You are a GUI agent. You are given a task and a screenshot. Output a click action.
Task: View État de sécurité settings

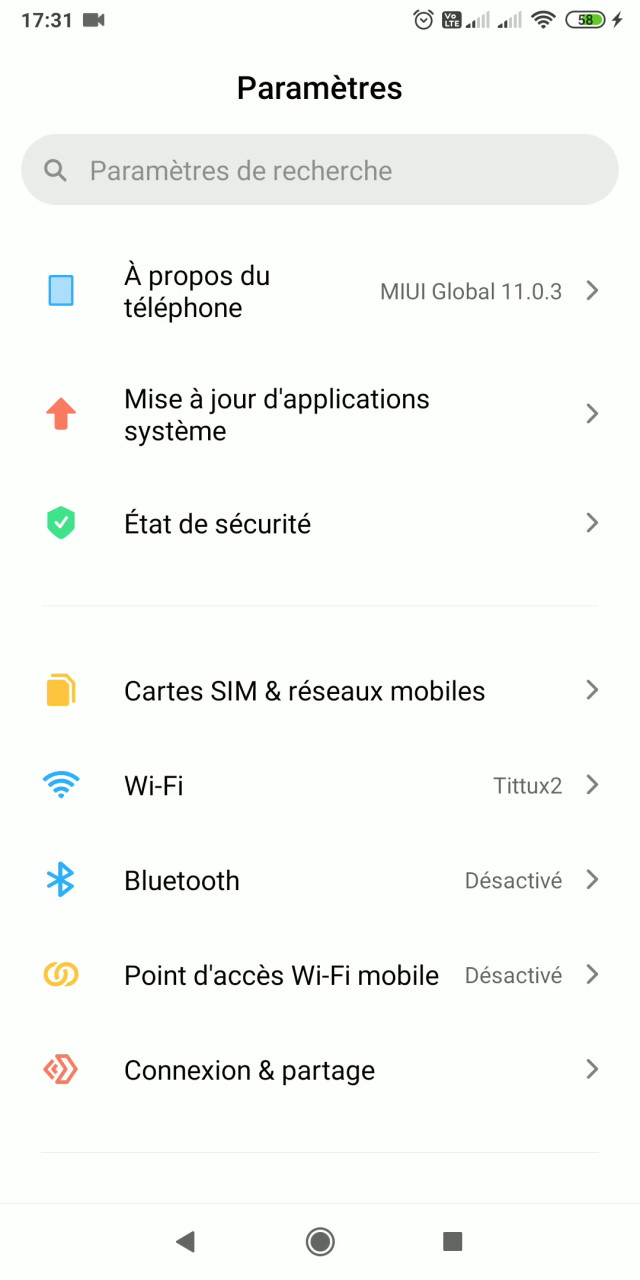click(x=320, y=523)
